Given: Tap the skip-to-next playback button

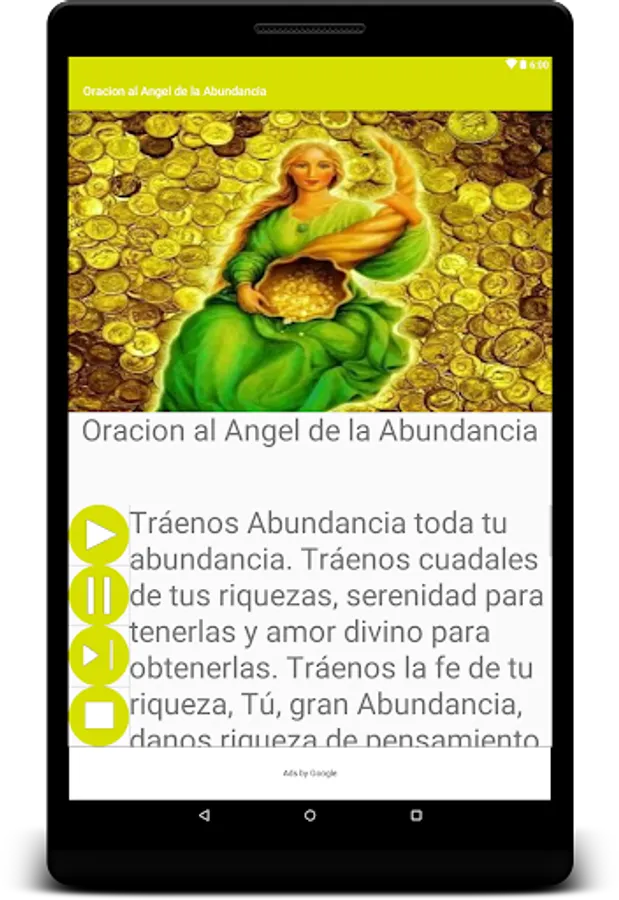Looking at the screenshot, I should click(x=99, y=655).
